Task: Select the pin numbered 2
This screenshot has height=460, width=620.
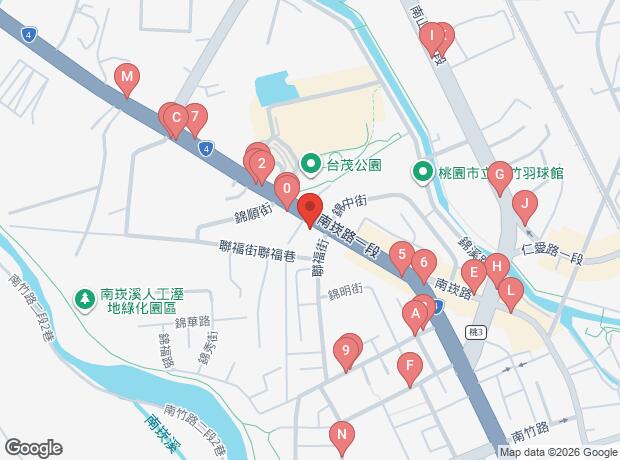Action: click(260, 163)
